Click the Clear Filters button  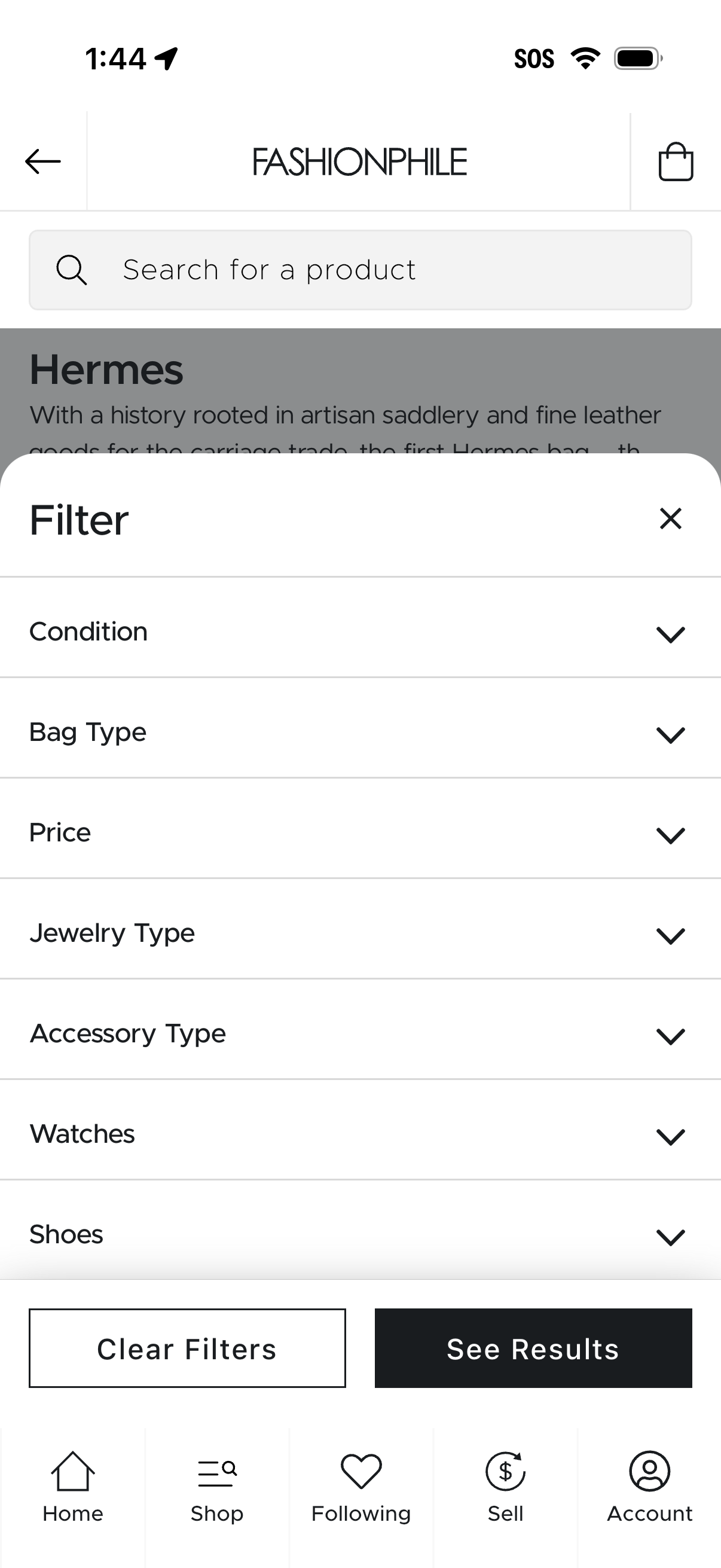pos(187,1349)
